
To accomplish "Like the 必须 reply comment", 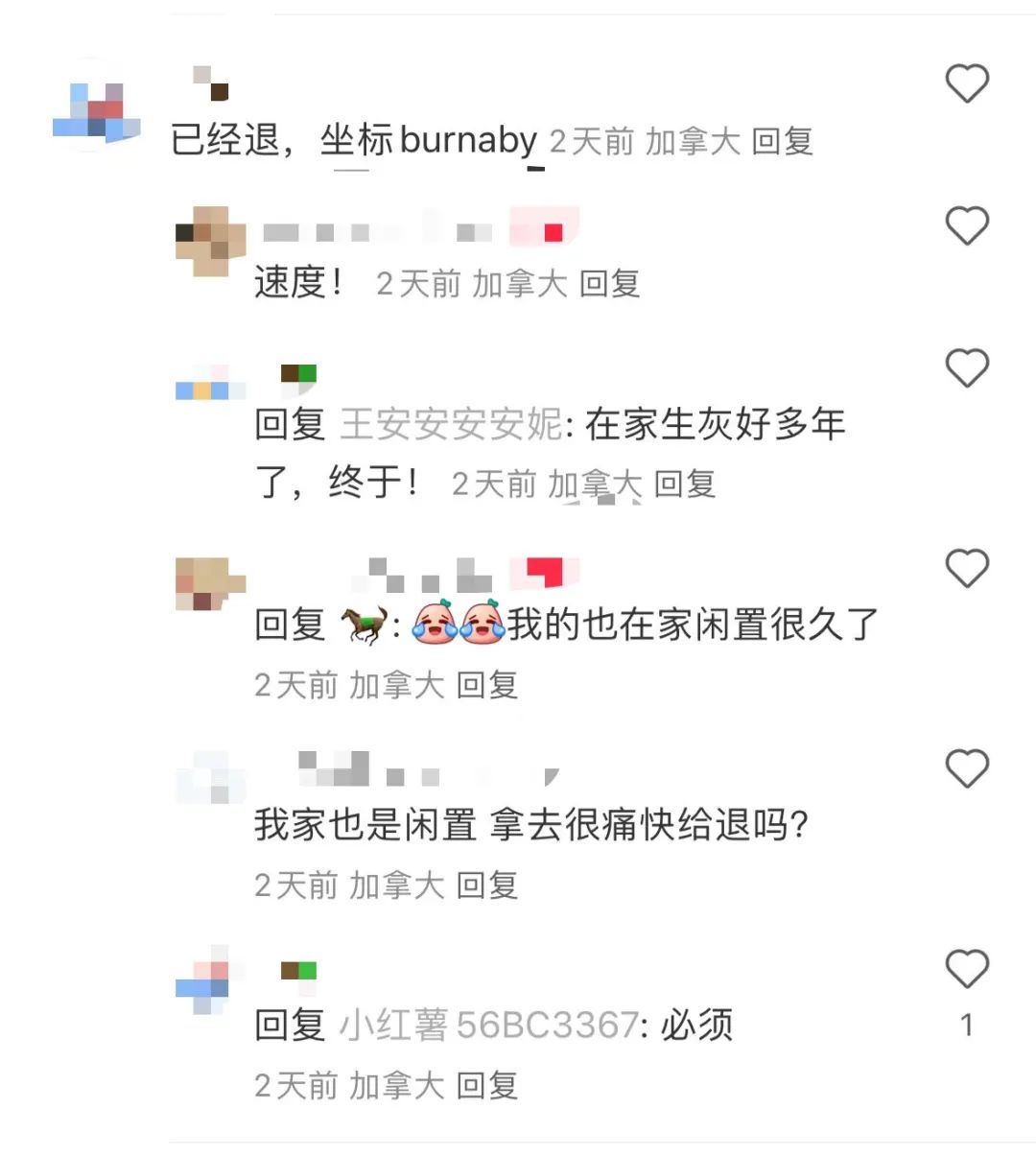I will pos(966,969).
